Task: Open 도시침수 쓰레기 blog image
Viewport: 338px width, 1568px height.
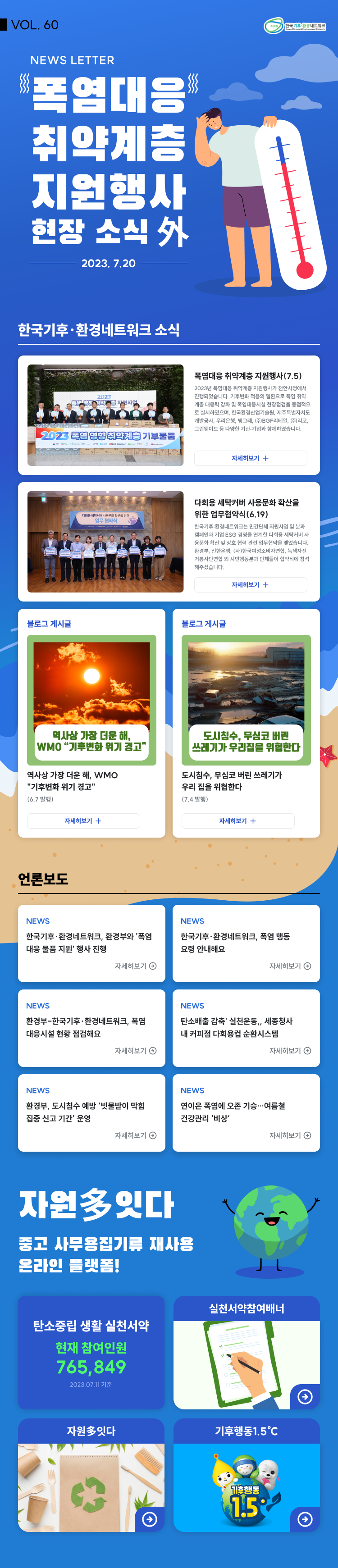Action: (246, 700)
